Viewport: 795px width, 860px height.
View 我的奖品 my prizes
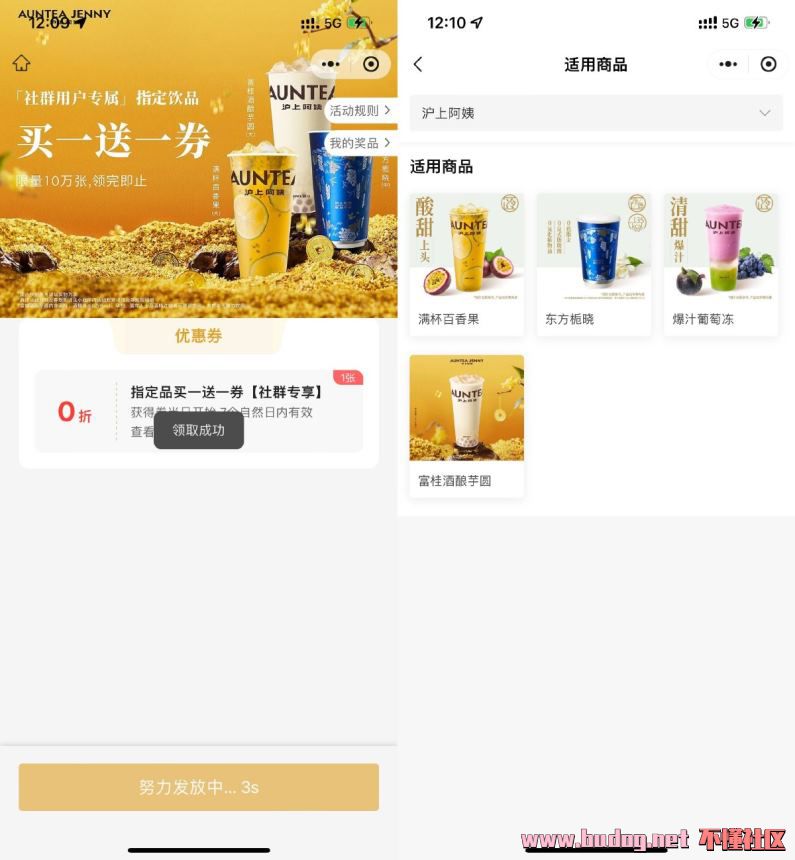[359, 143]
